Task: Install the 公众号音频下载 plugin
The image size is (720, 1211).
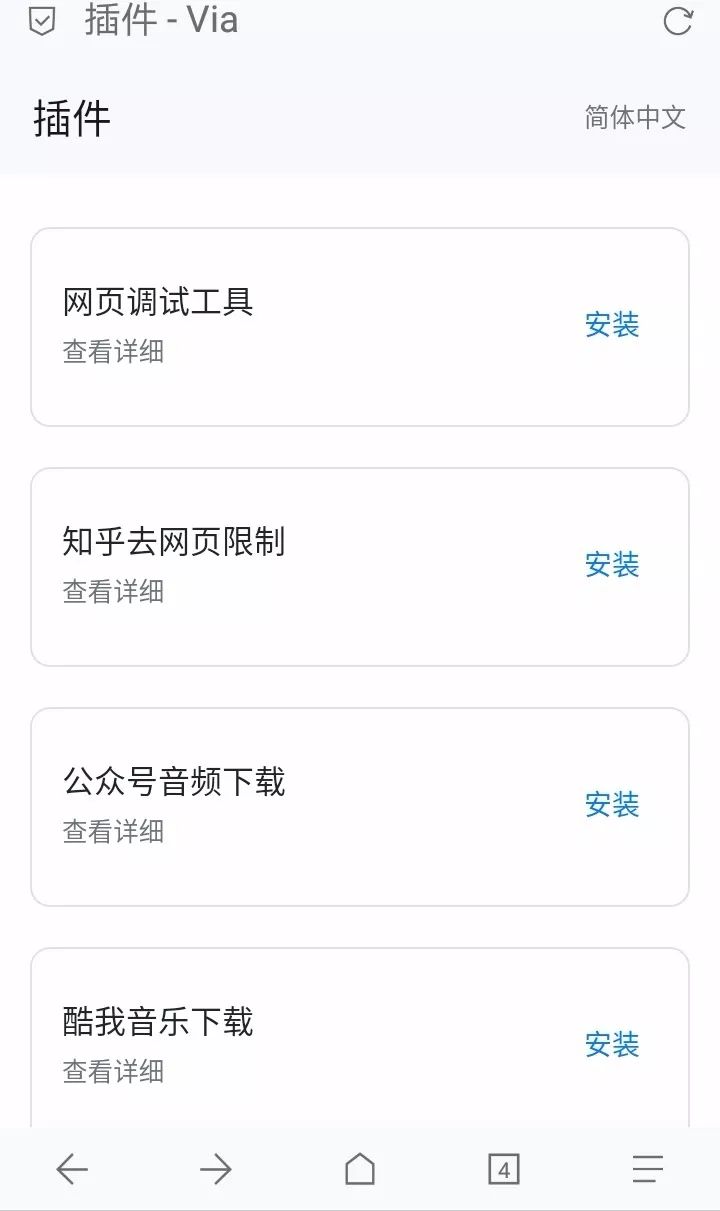Action: coord(613,805)
